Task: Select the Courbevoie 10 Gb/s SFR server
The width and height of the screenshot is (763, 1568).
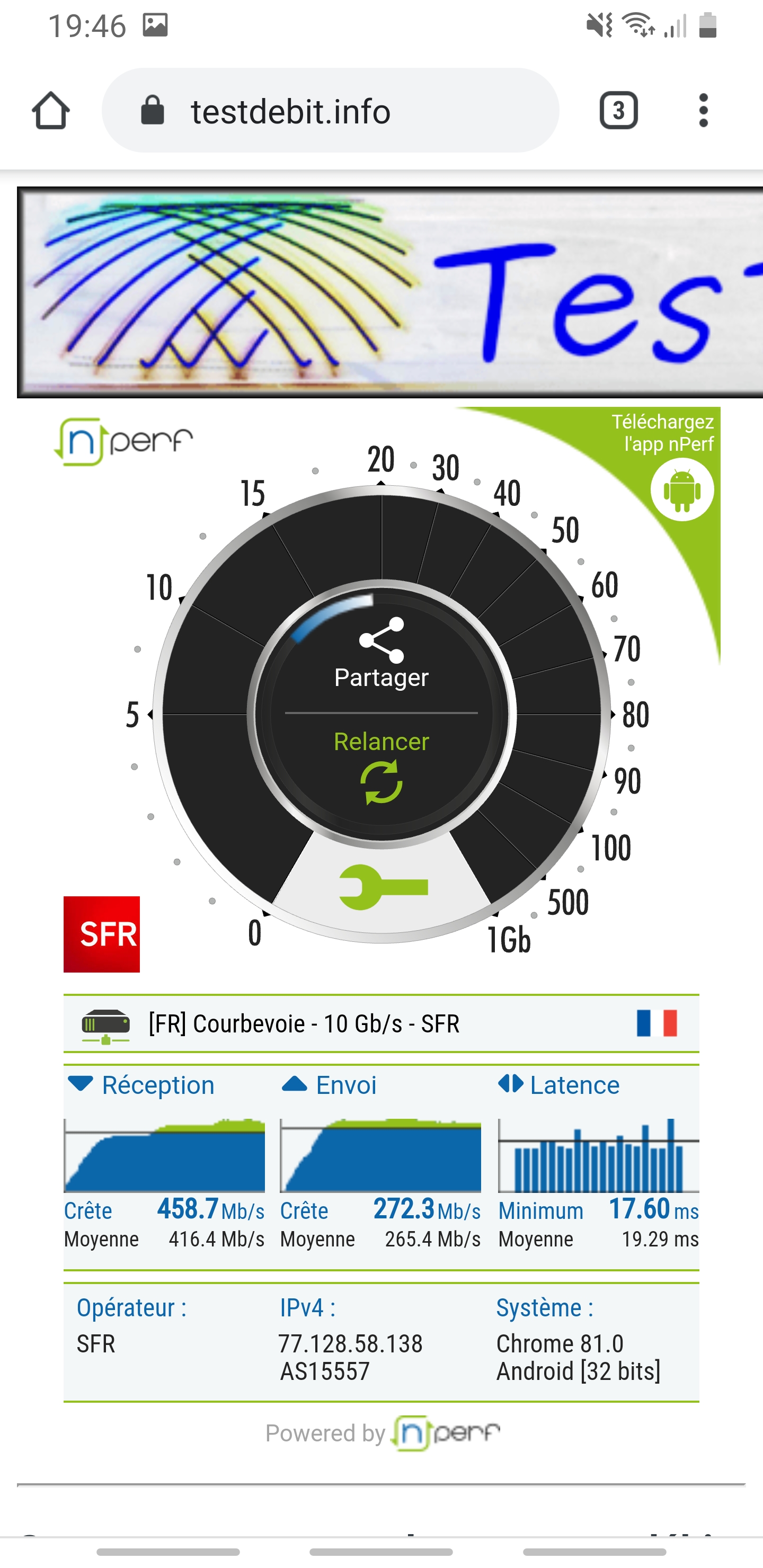Action: (x=381, y=1024)
